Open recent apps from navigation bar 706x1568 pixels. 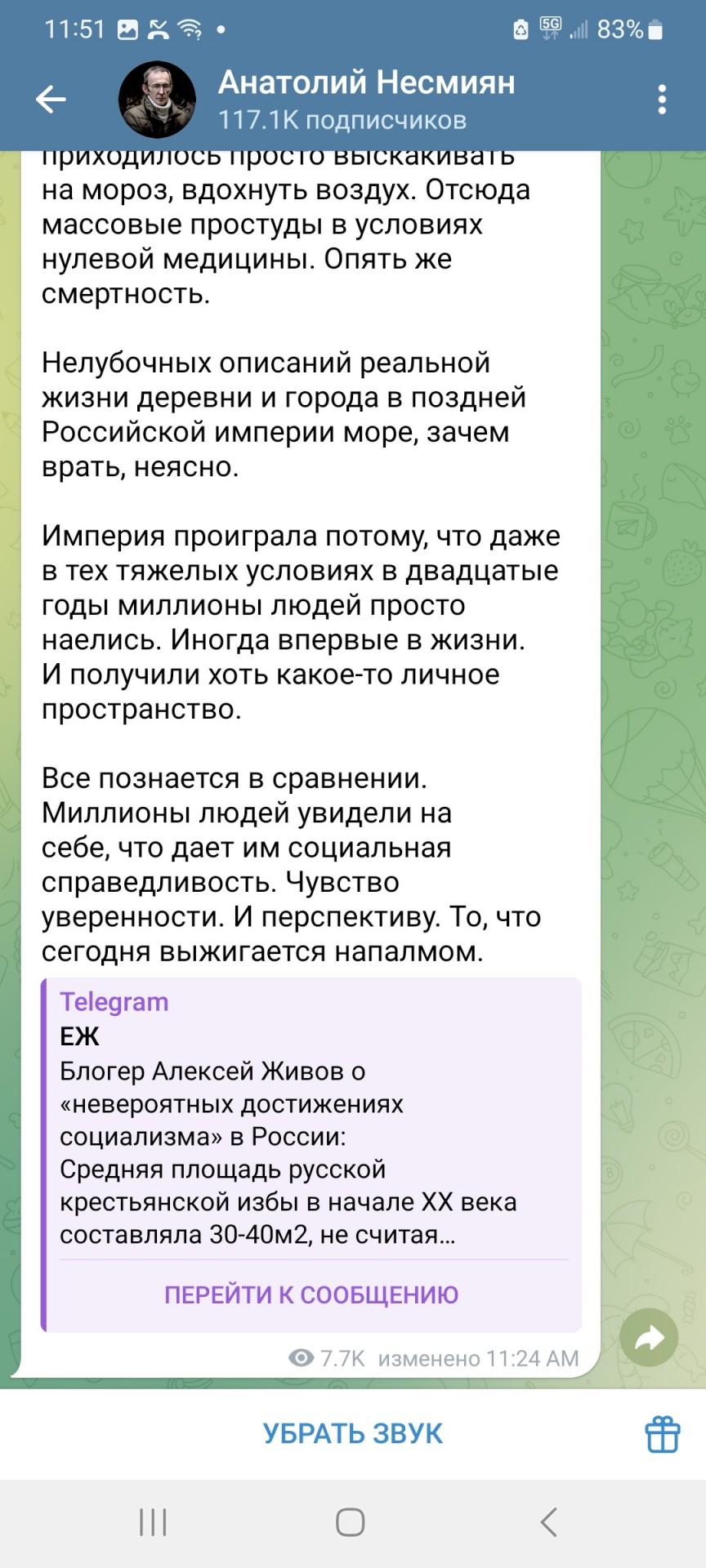pos(153,1521)
